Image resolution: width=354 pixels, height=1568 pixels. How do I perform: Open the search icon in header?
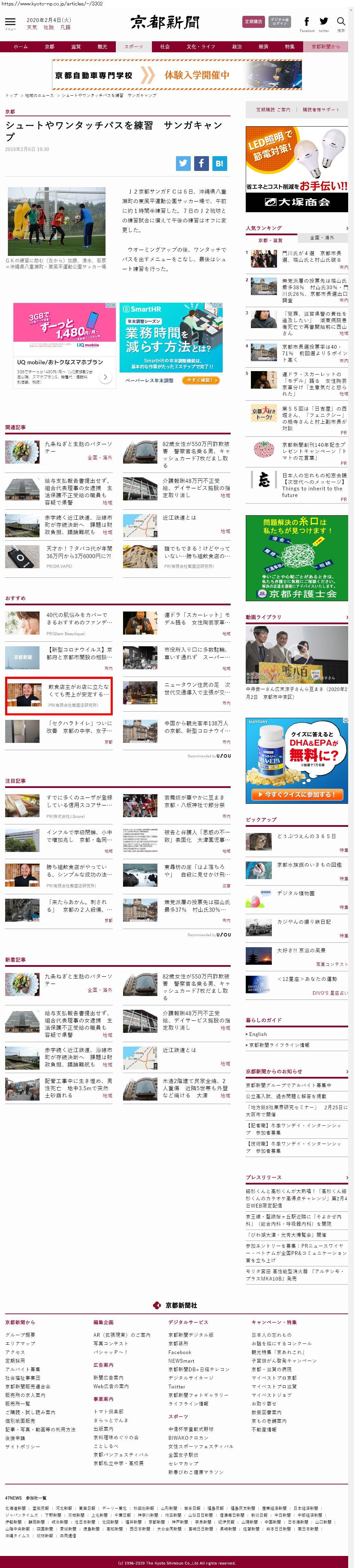[x=341, y=22]
